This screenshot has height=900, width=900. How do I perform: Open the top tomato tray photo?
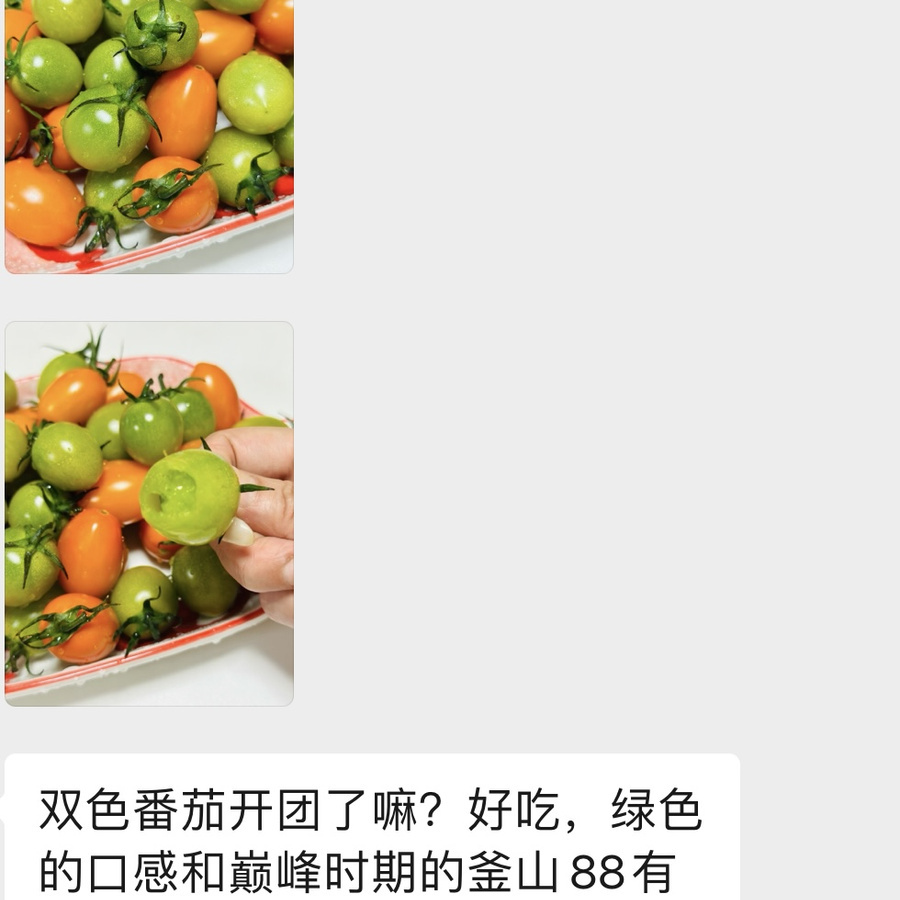[x=149, y=135]
